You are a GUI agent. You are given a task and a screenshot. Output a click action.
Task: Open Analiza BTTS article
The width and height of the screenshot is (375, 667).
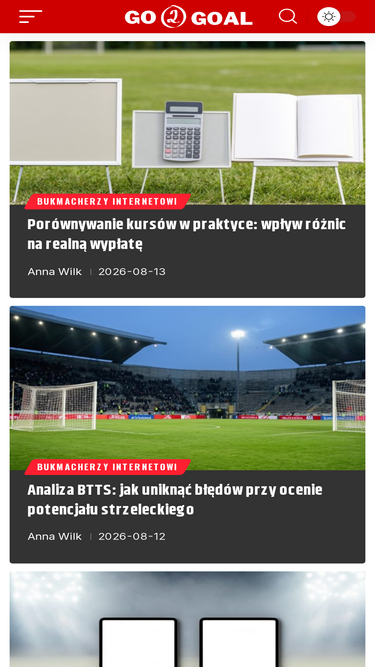pos(175,499)
